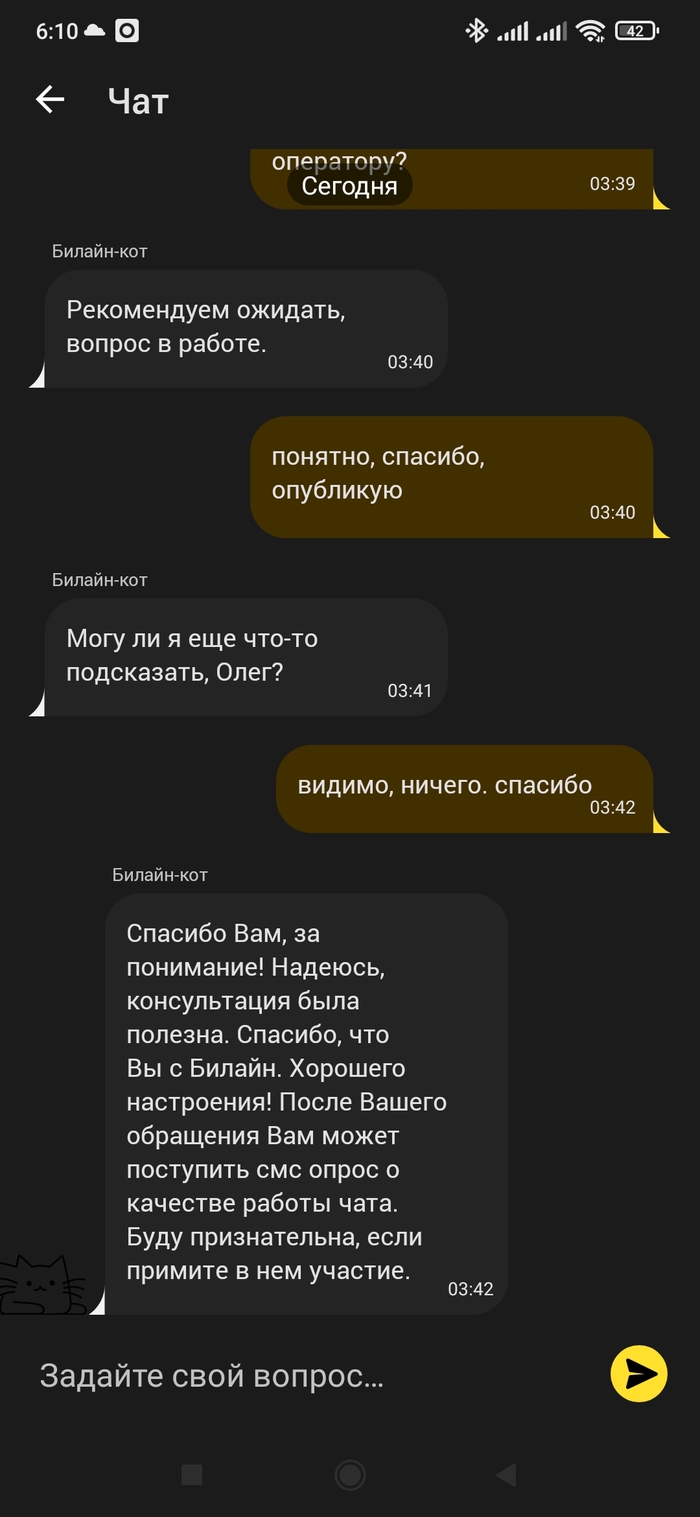This screenshot has height=1517, width=700.
Task: Go back from the Чат screen
Action: point(50,99)
